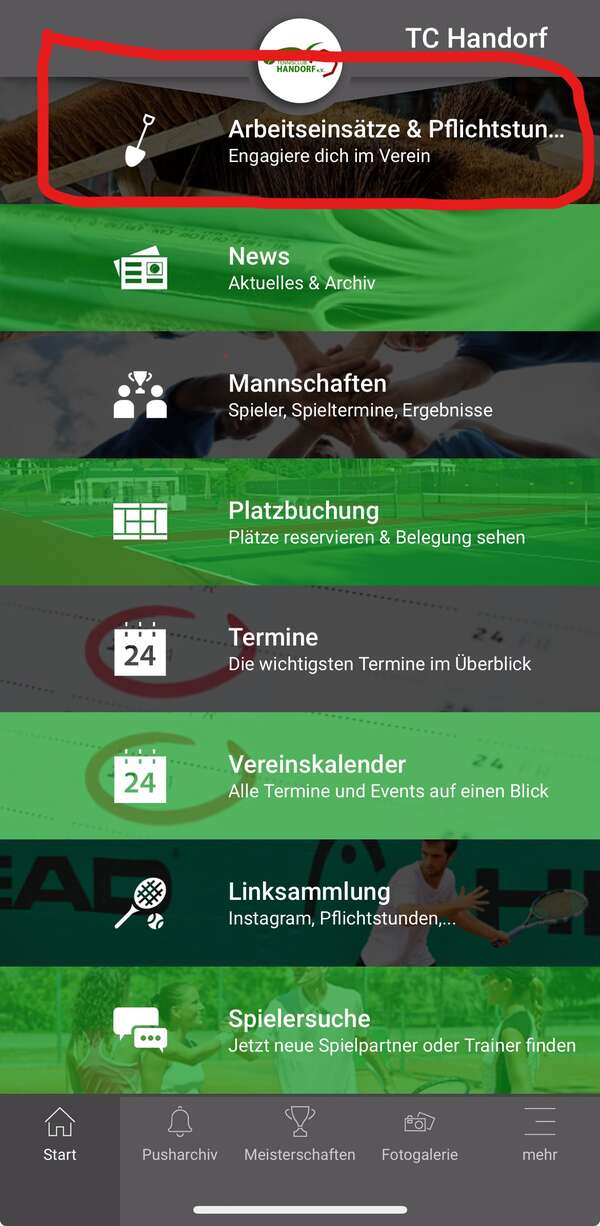Open the Vereinskalender
600x1226 pixels.
click(300, 776)
